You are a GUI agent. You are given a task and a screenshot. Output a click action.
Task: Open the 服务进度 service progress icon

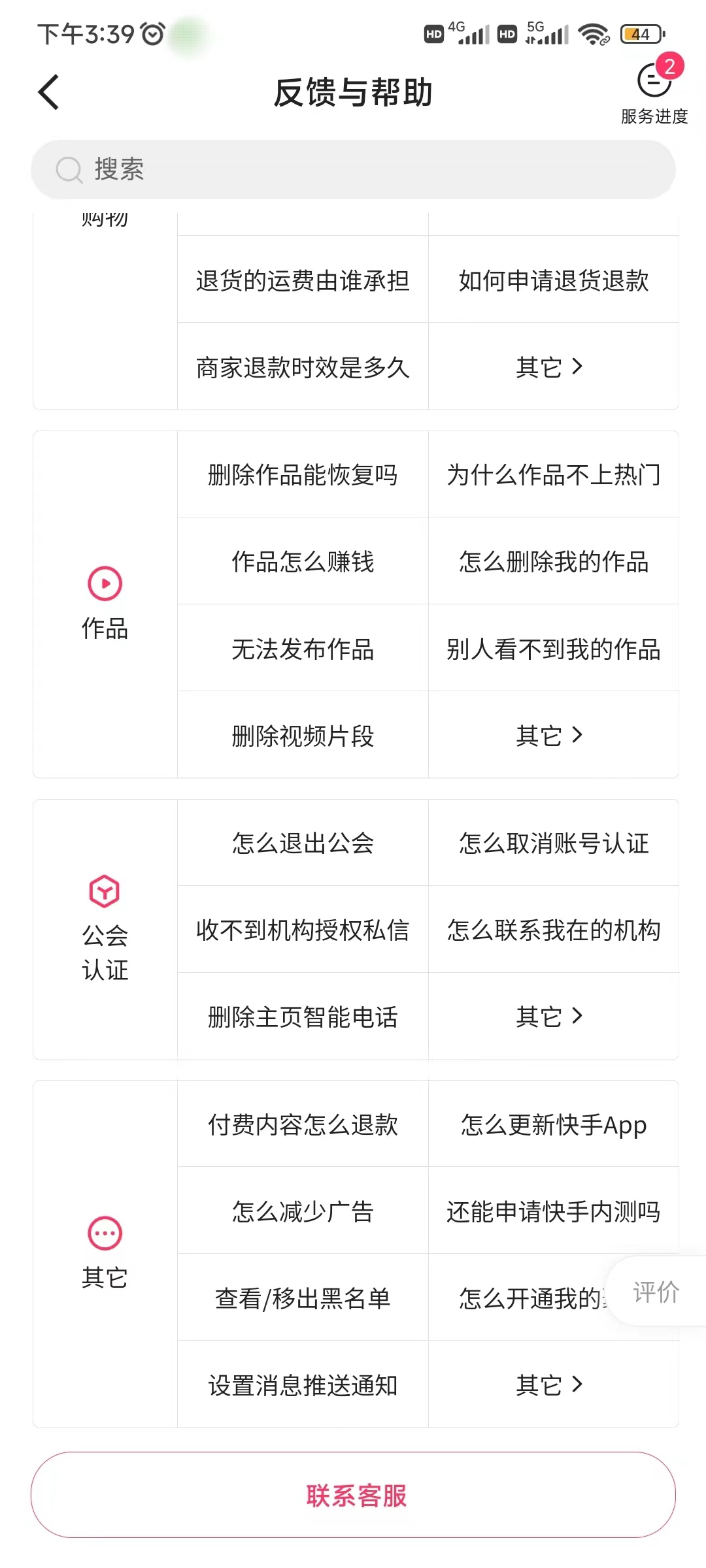[x=653, y=83]
